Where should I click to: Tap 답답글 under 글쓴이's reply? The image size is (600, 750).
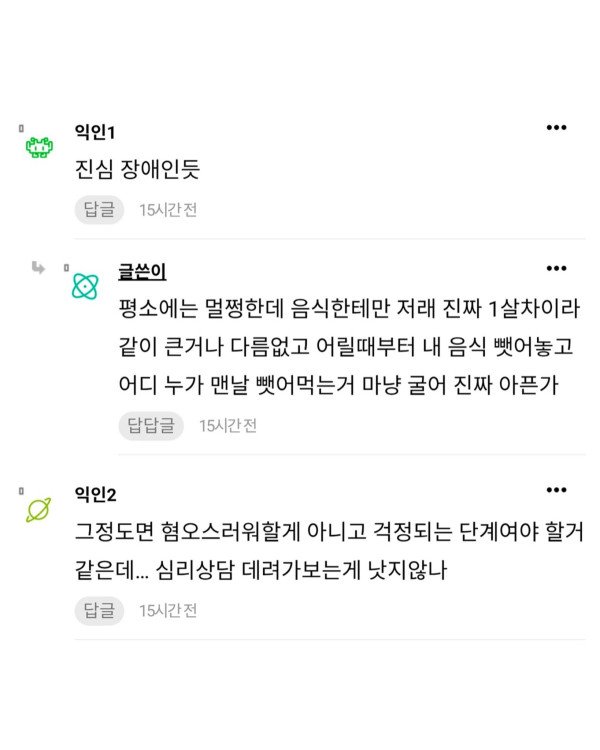coord(151,426)
